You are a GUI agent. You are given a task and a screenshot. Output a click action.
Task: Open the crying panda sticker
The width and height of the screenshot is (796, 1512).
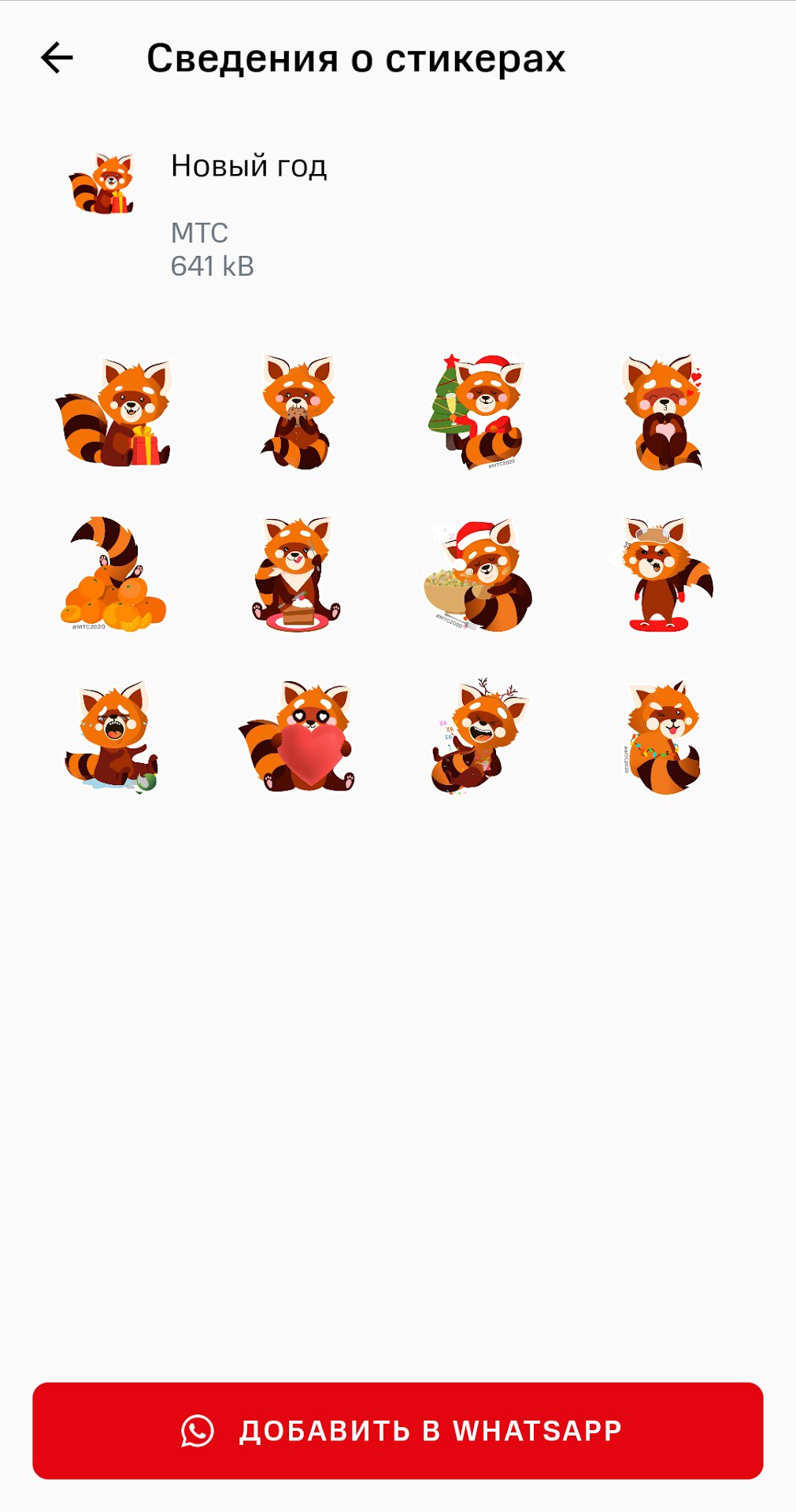click(113, 737)
